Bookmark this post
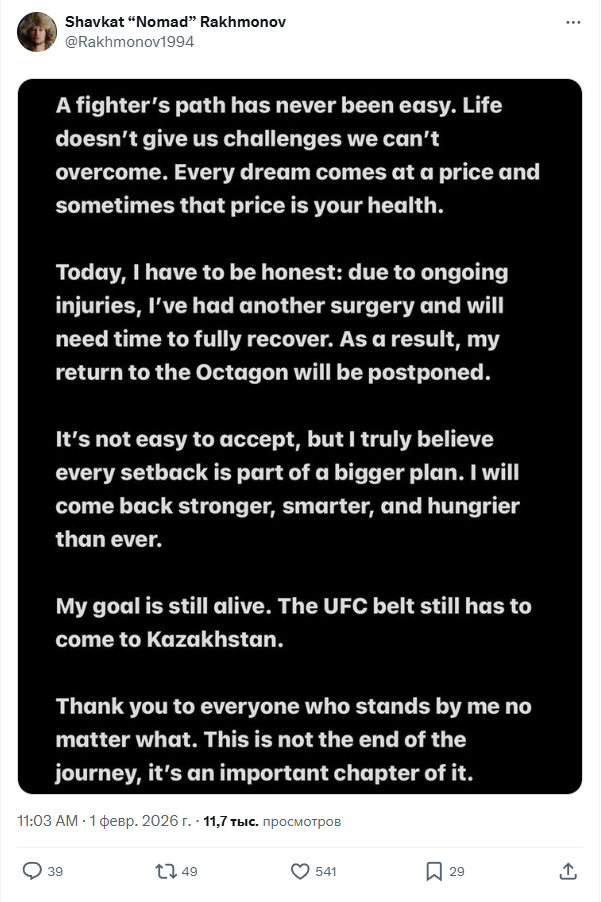The width and height of the screenshot is (601, 902). tap(434, 871)
